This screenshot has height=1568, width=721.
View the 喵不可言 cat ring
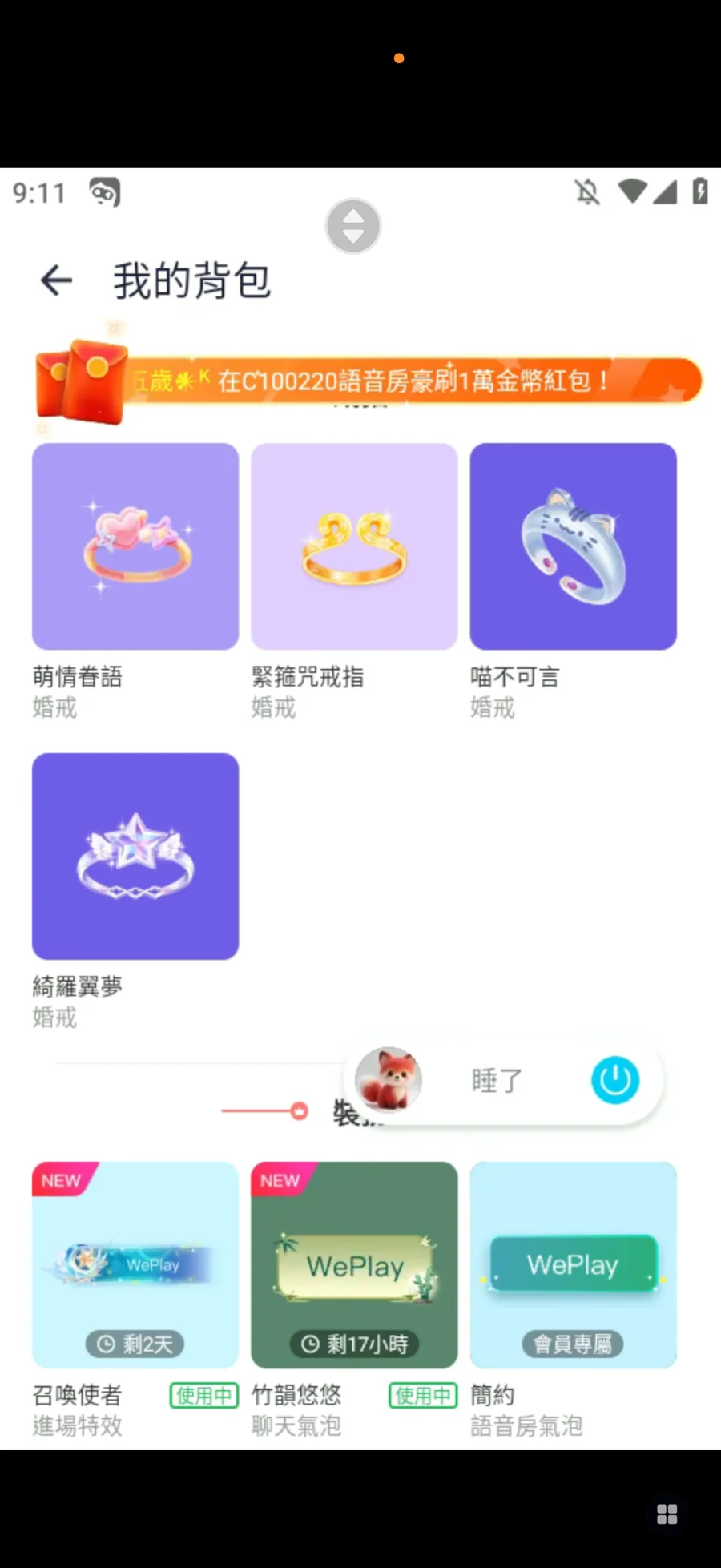[573, 546]
